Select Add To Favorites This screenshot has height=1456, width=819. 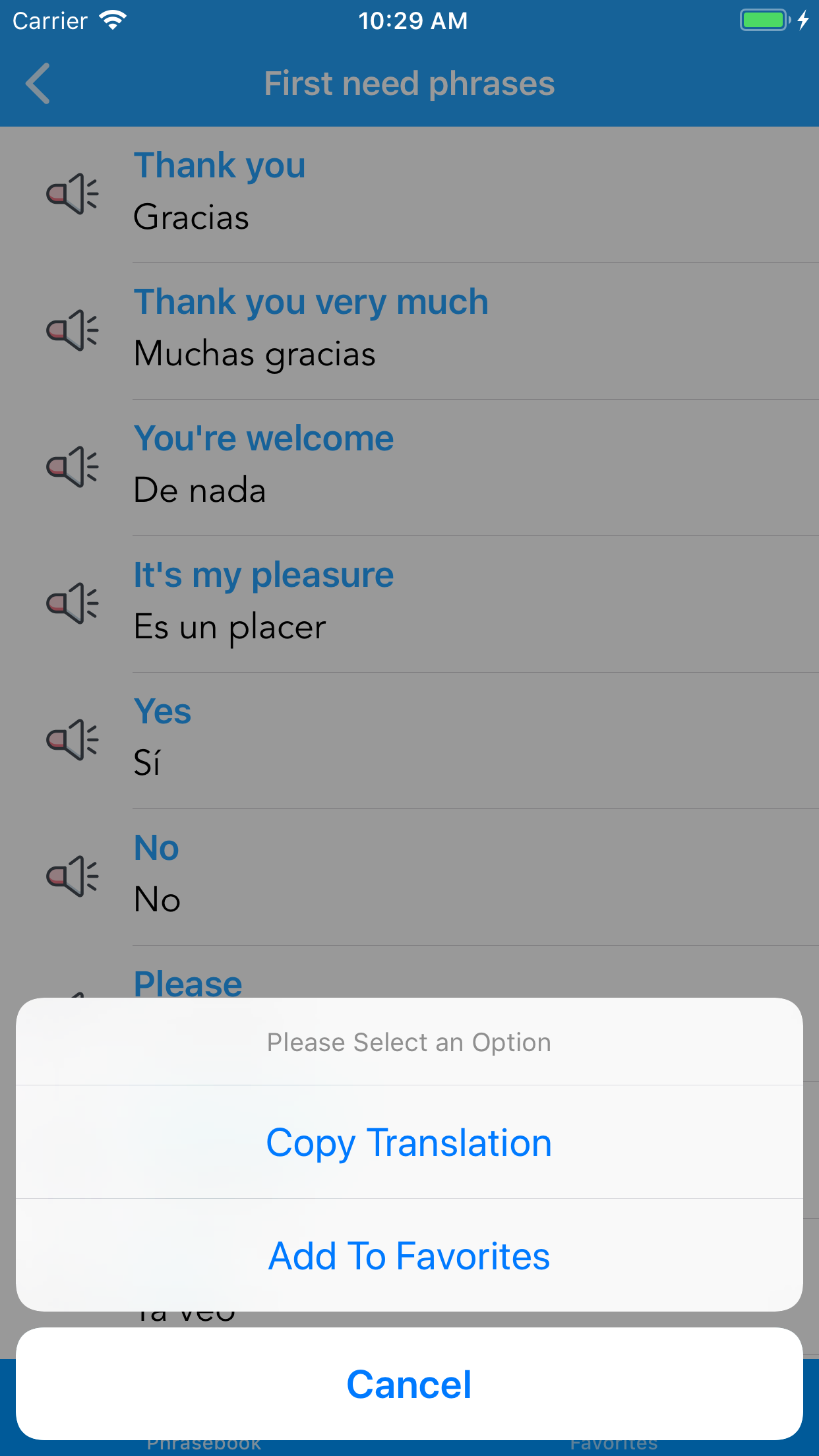click(x=409, y=1256)
